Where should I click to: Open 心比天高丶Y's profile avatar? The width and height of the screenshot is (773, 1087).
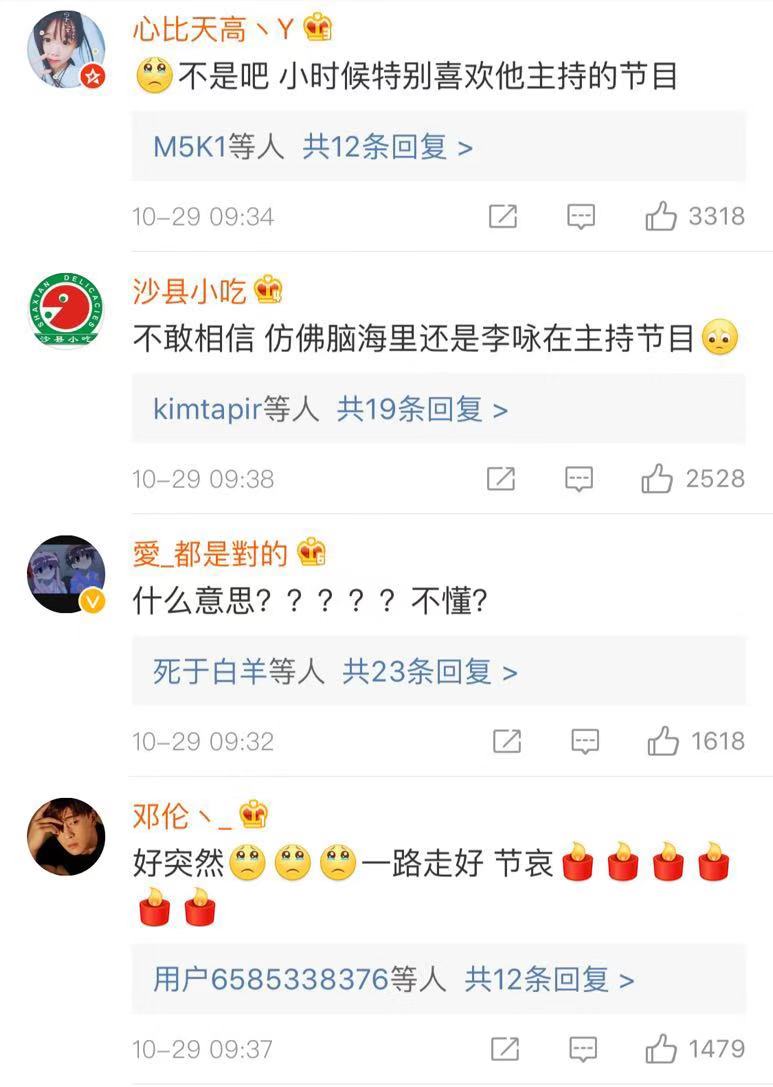coord(66,50)
